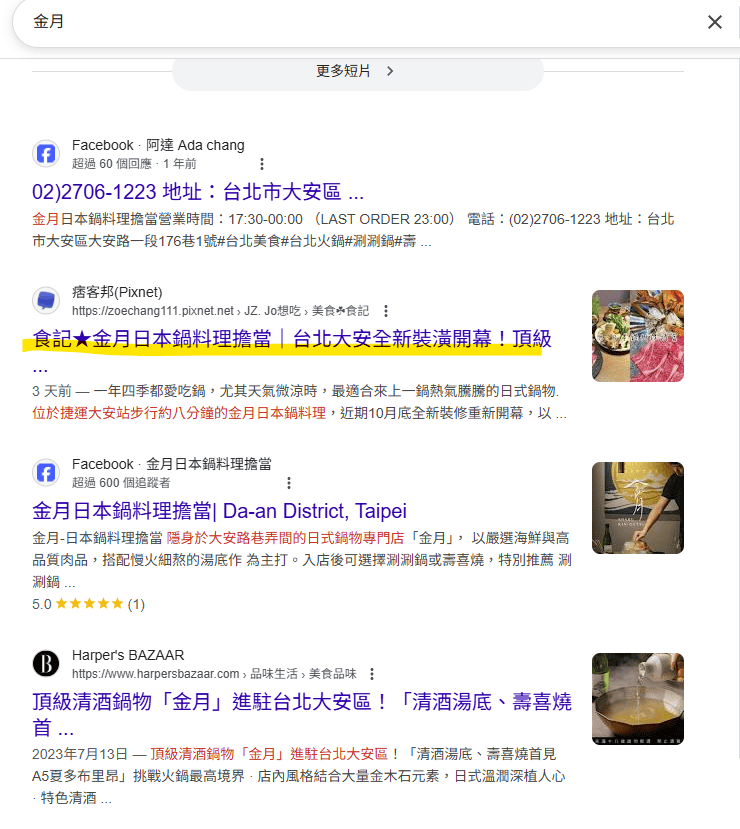Click Harper's BAZAAR circular B logo
740x829 pixels.
pyautogui.click(x=44, y=663)
